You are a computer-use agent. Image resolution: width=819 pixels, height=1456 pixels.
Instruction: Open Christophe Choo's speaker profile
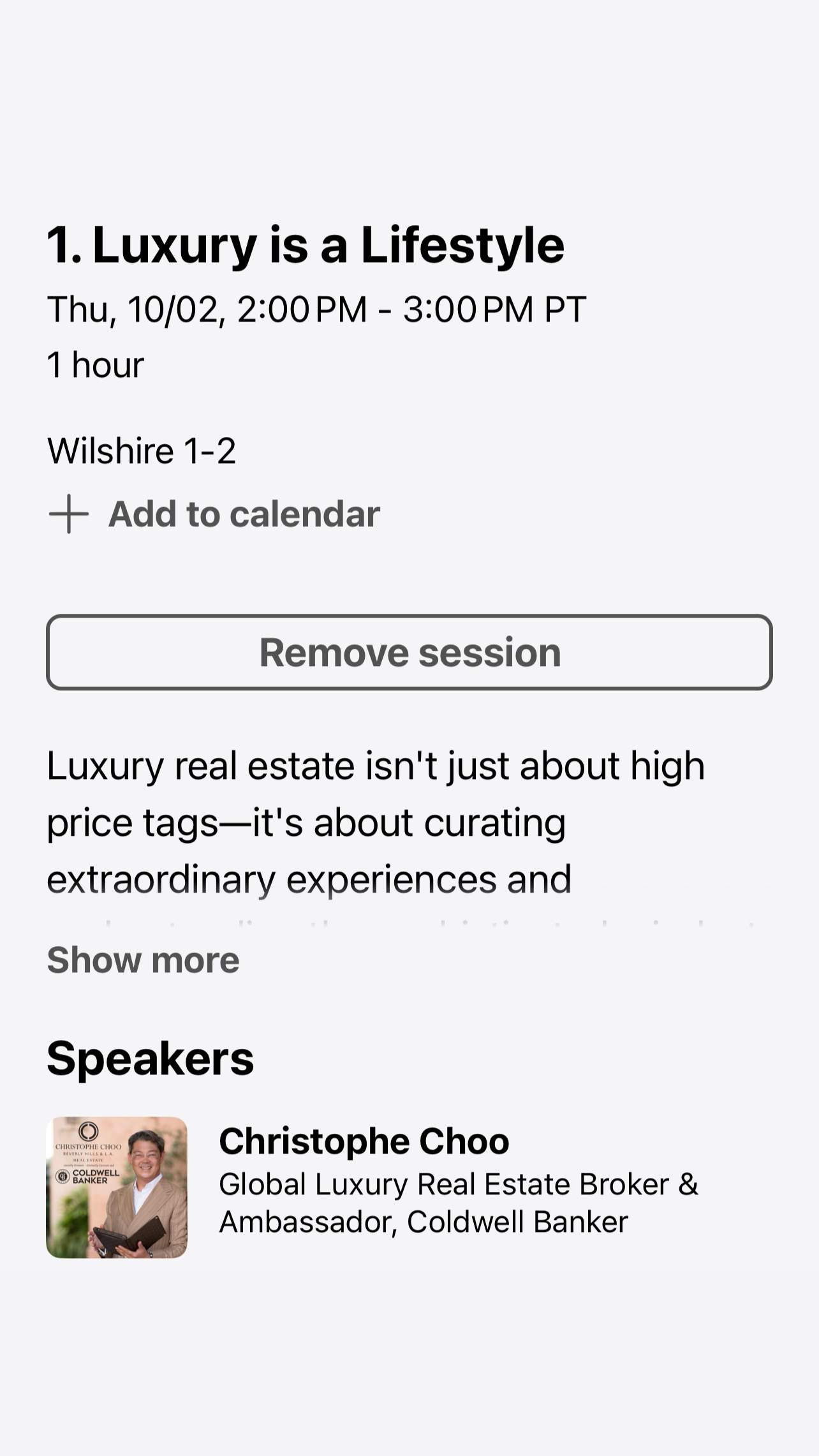pyautogui.click(x=364, y=1141)
